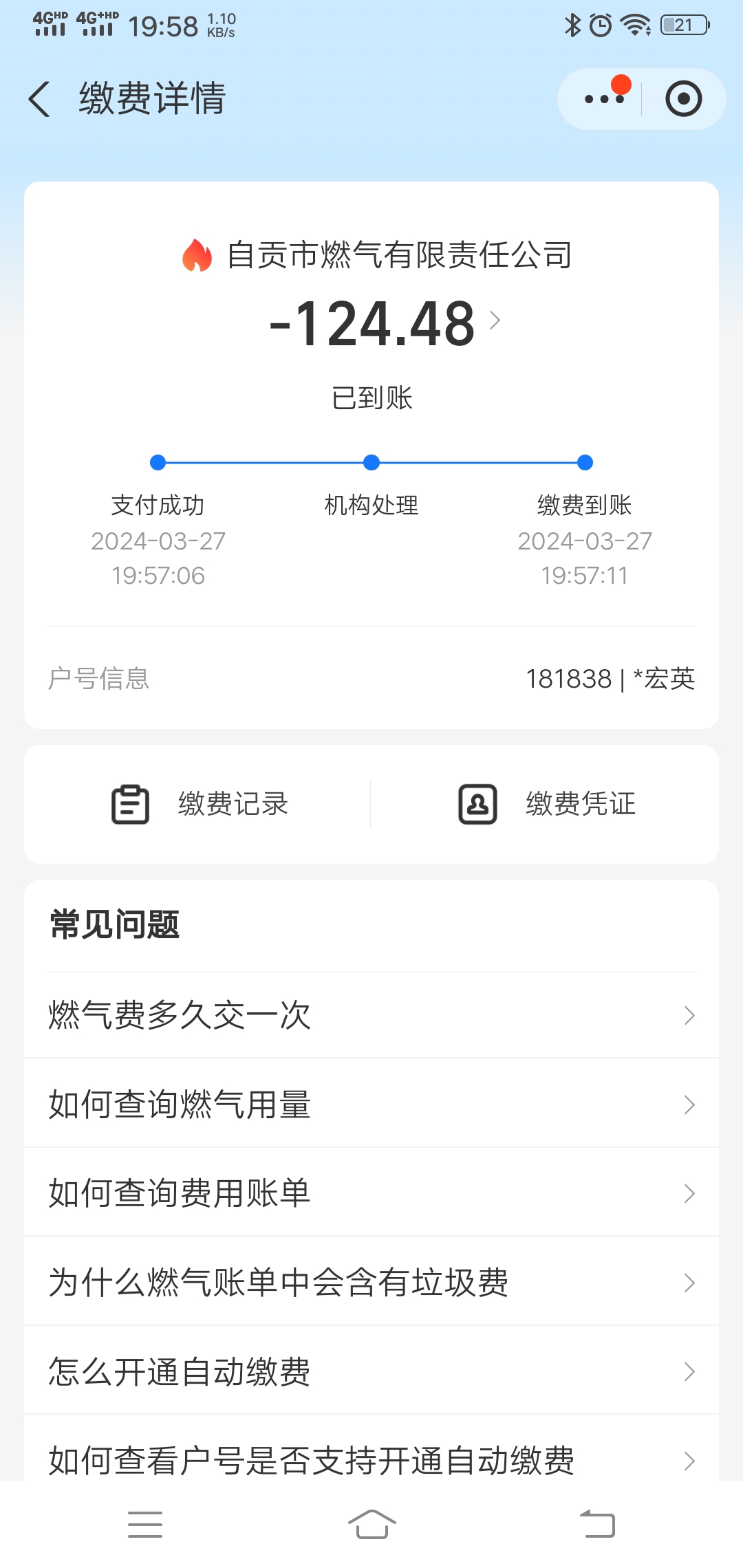Screen dimensions: 743x1568
Task: Open the question 燃气费多久交一次
Action: [371, 1015]
